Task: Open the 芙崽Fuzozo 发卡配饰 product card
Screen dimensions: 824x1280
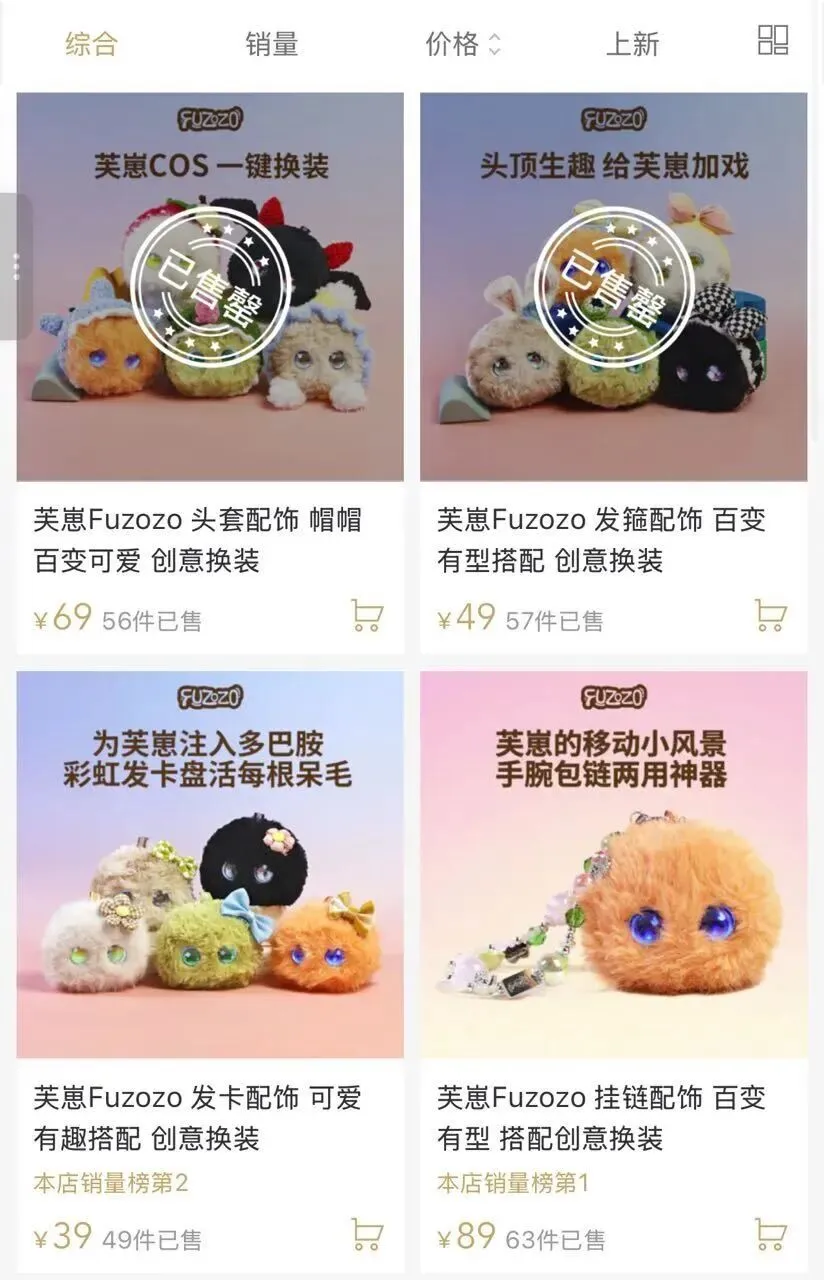Action: [210, 866]
